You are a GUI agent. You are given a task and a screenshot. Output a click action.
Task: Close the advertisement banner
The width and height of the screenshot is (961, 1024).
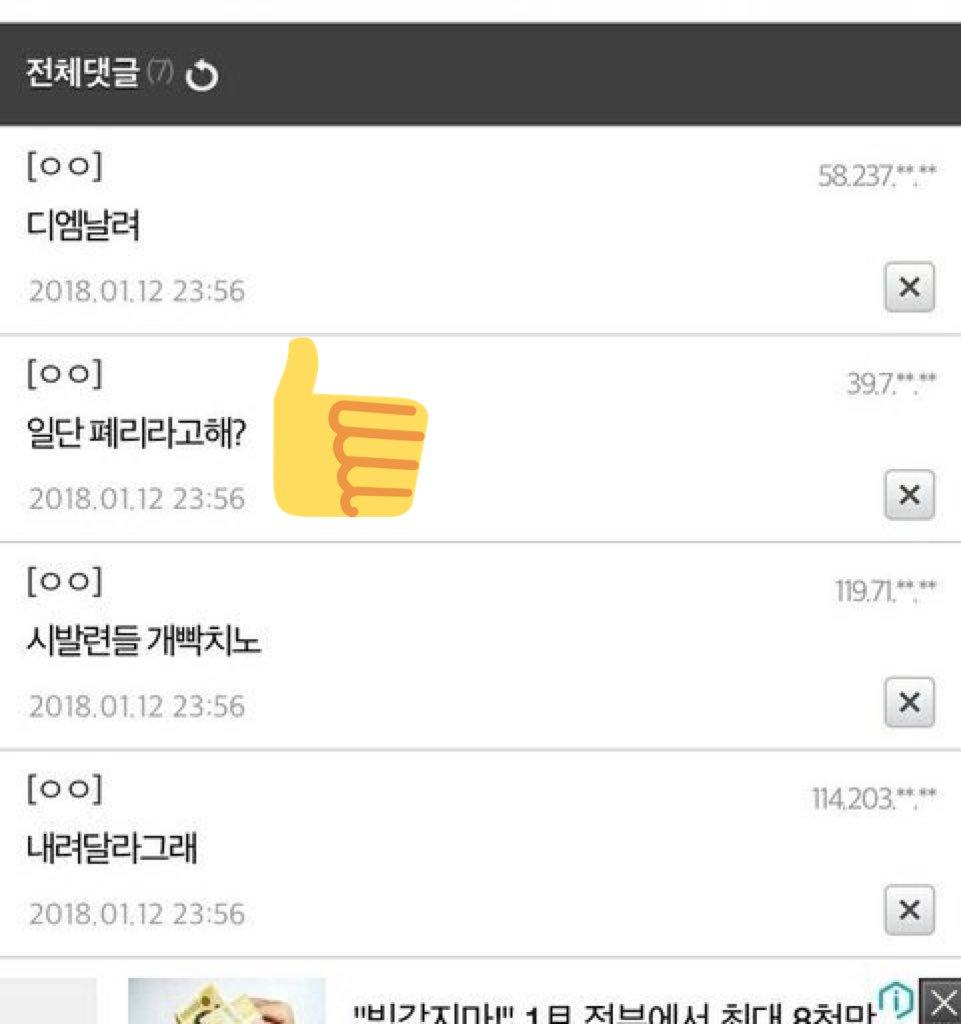pyautogui.click(x=941, y=1000)
